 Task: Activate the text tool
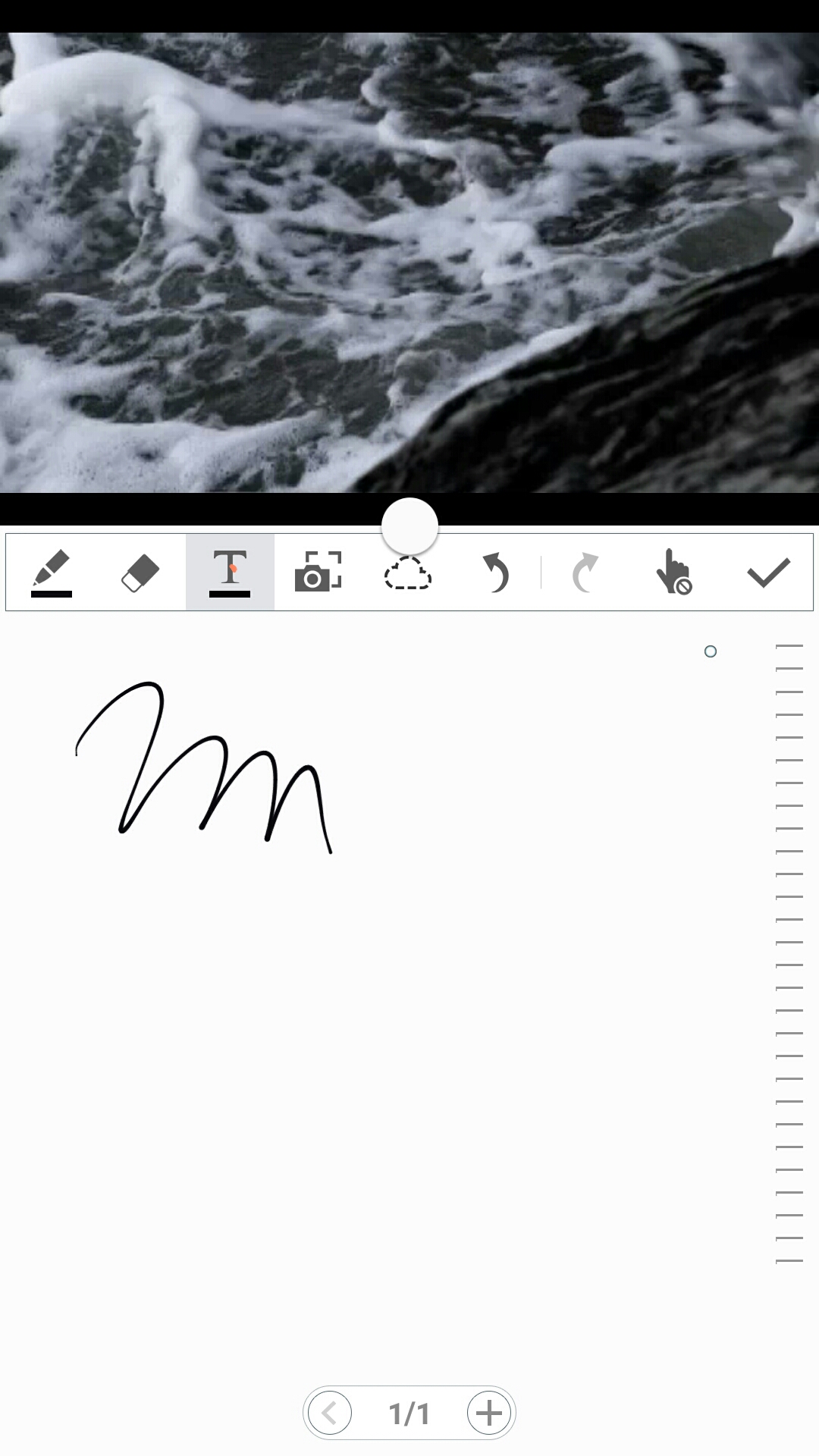pyautogui.click(x=230, y=573)
